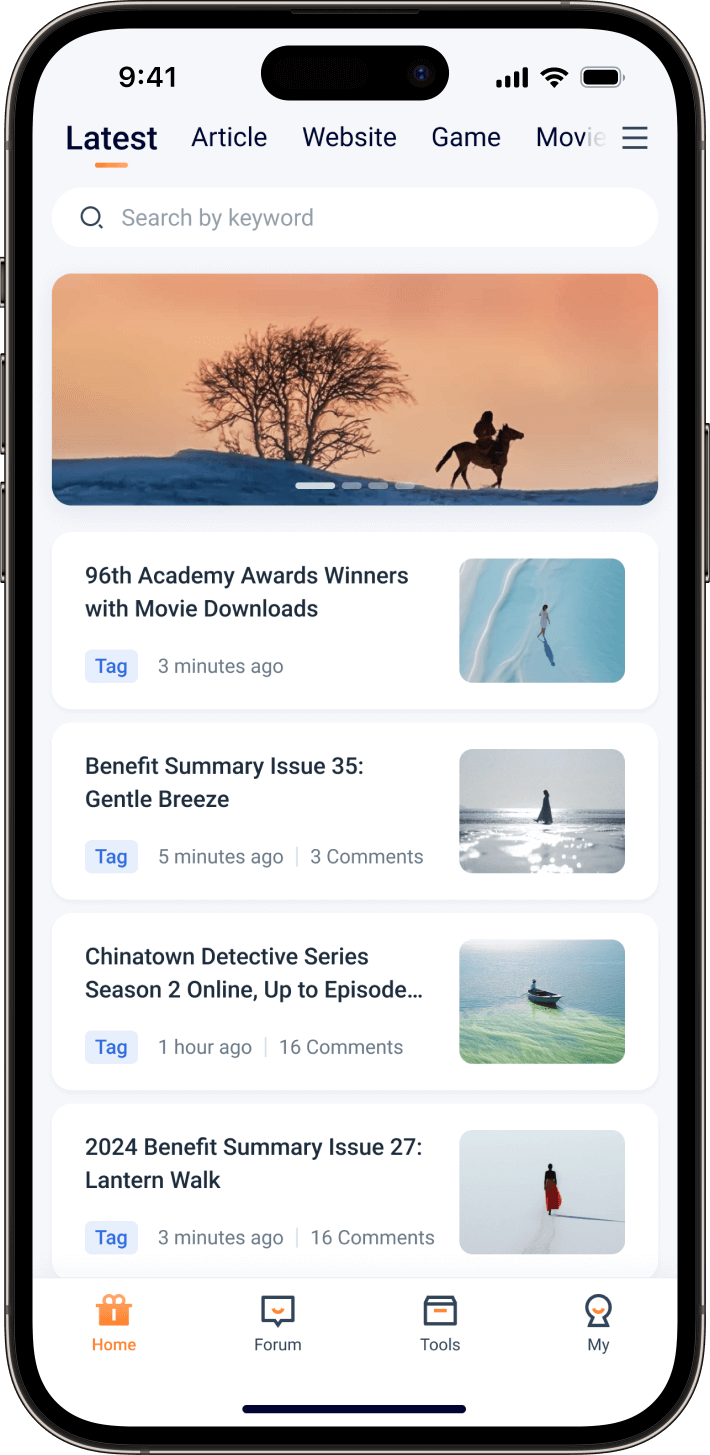Switch to the Website tab
The height and width of the screenshot is (1455, 710).
(349, 137)
